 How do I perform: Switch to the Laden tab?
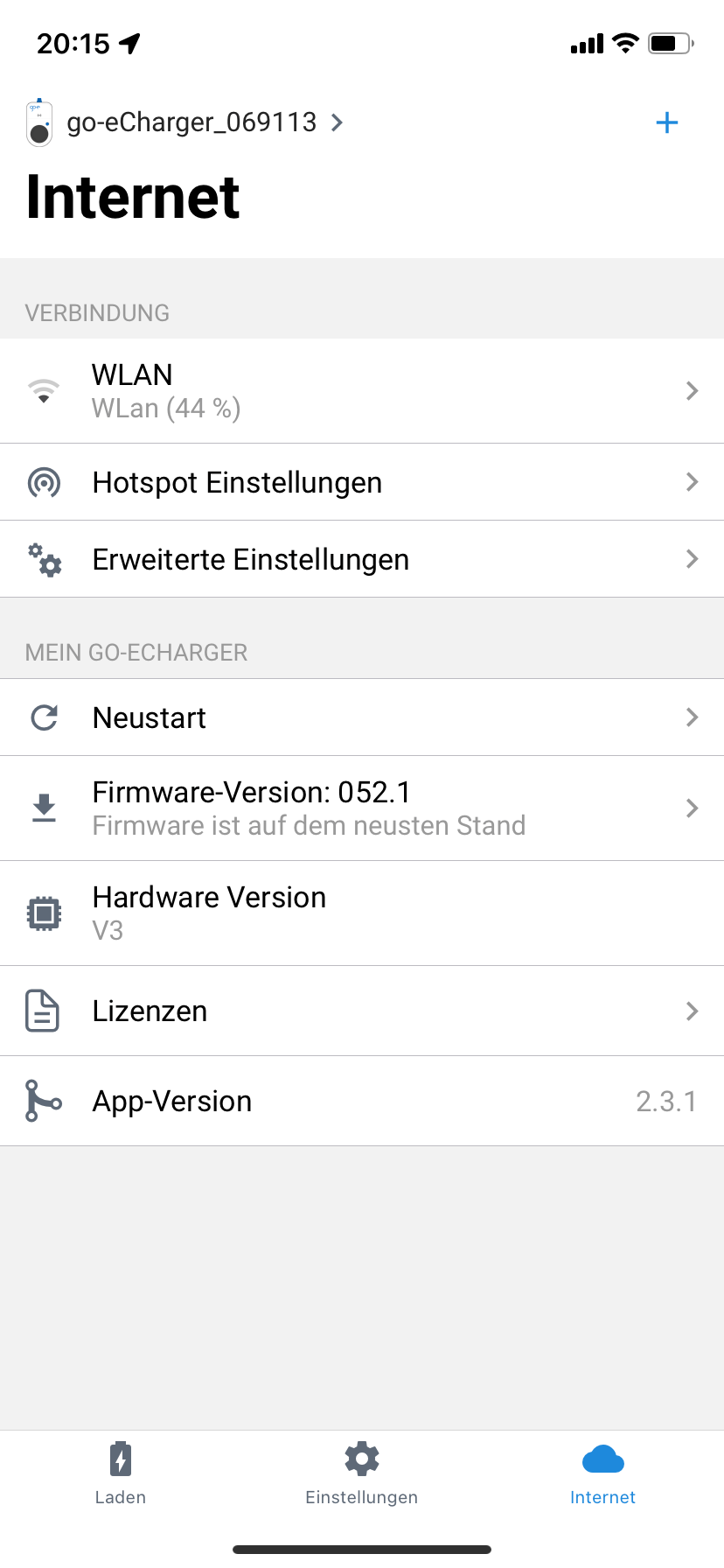121,1473
